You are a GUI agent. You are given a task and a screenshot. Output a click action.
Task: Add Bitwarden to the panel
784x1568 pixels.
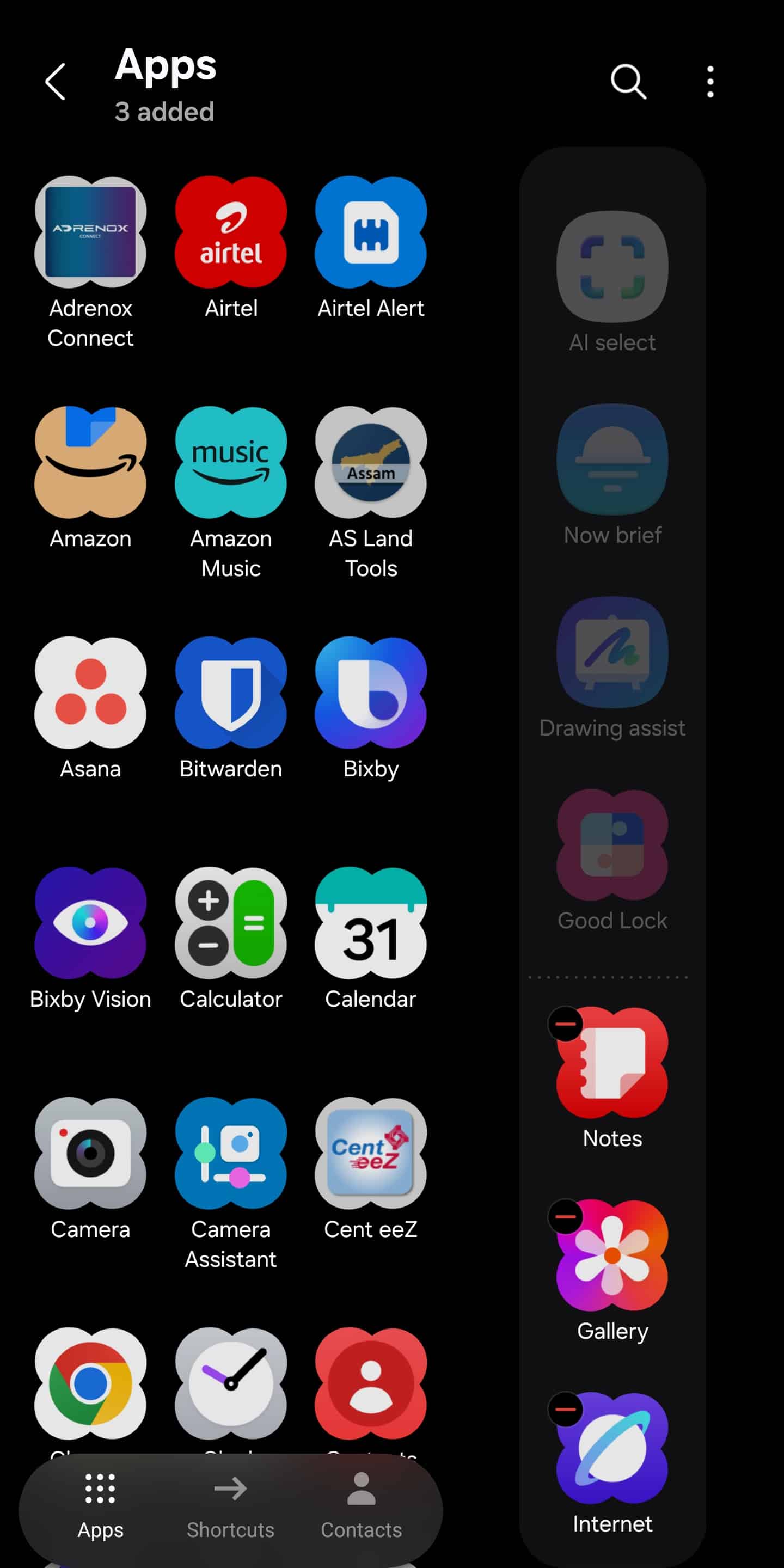click(x=231, y=692)
